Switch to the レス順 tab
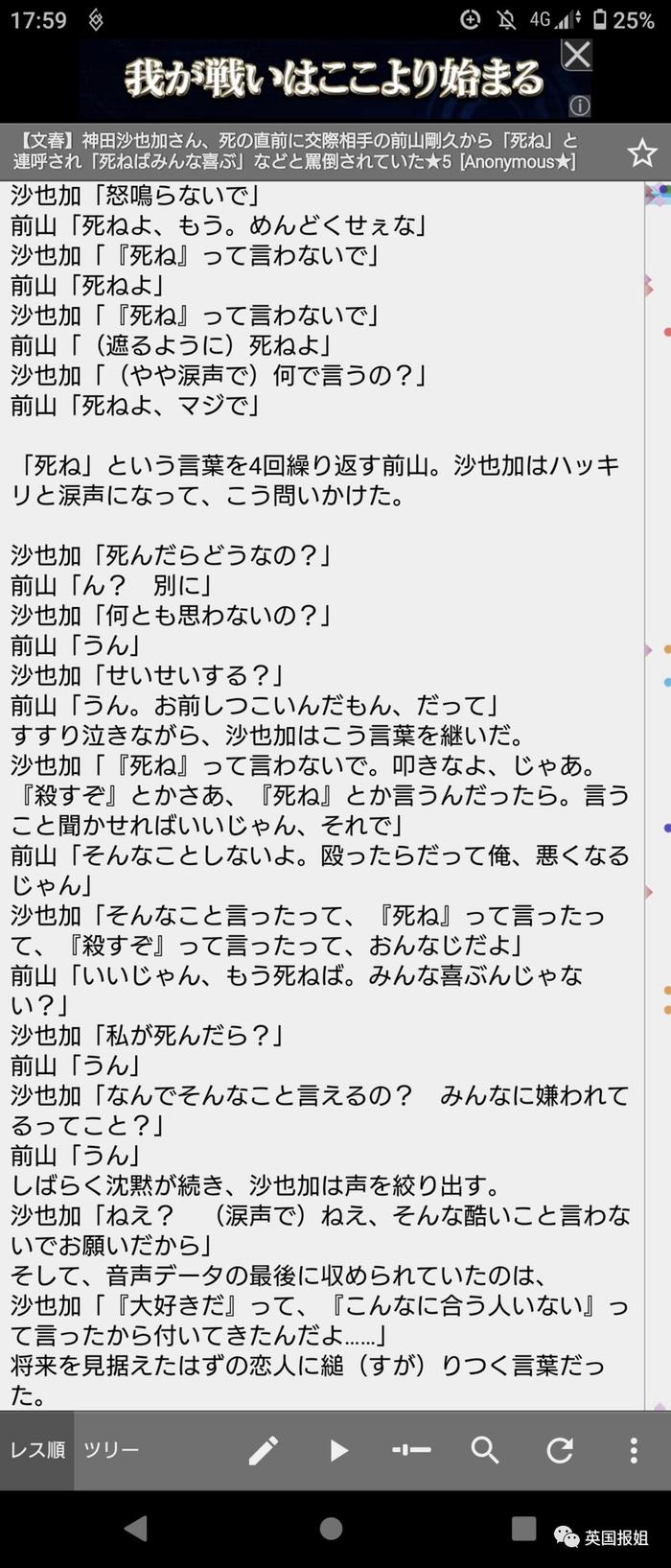 point(37,1449)
